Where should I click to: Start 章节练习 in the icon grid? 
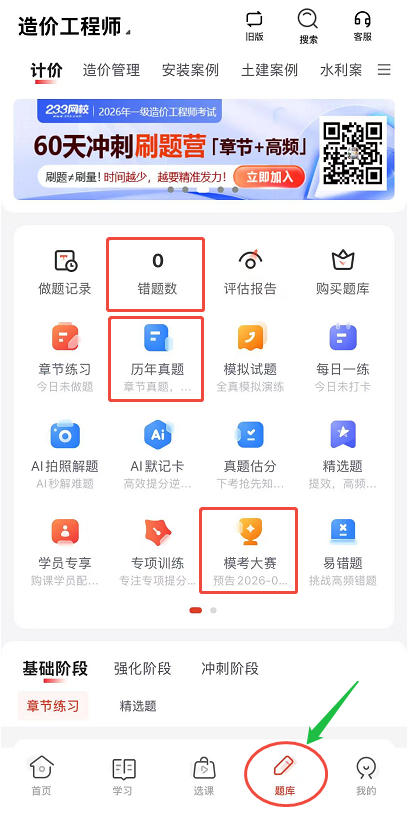[x=65, y=358]
